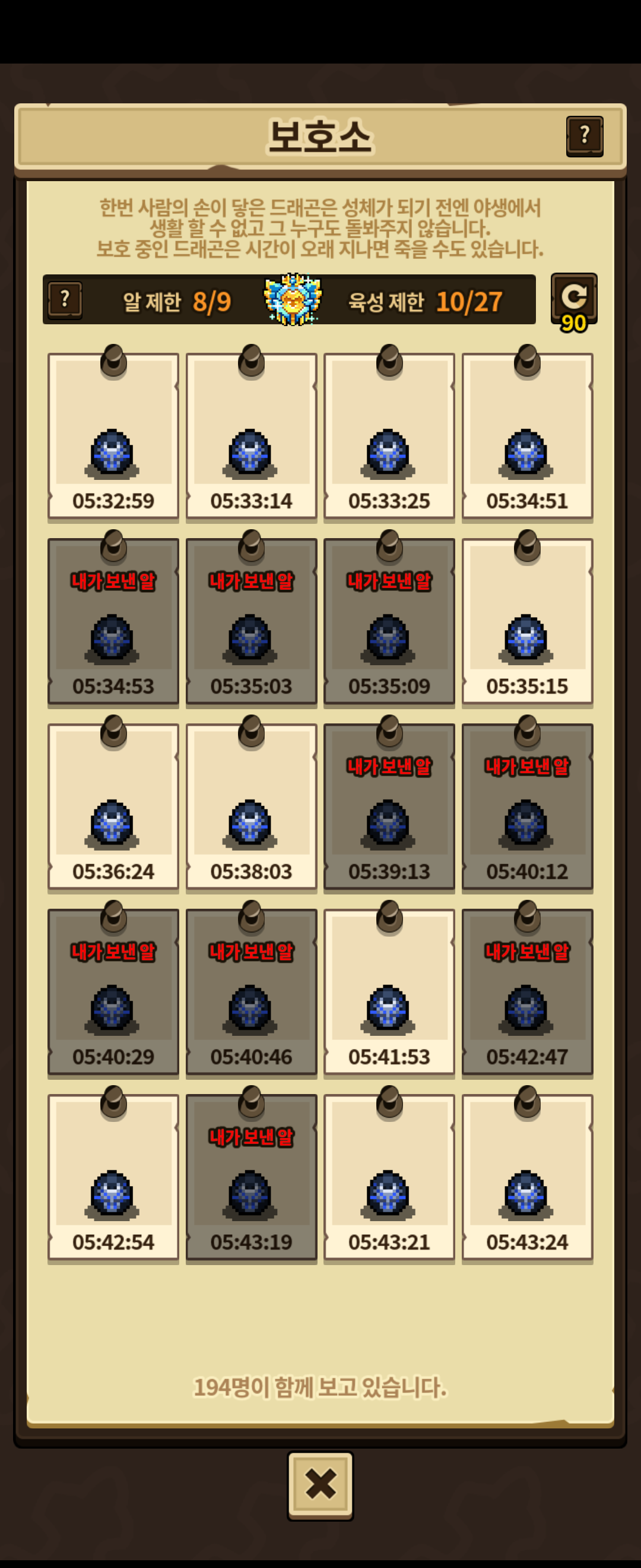Viewport: 641px width, 1568px height.
Task: Tap the help icon next to 알 제한
Action: point(65,299)
